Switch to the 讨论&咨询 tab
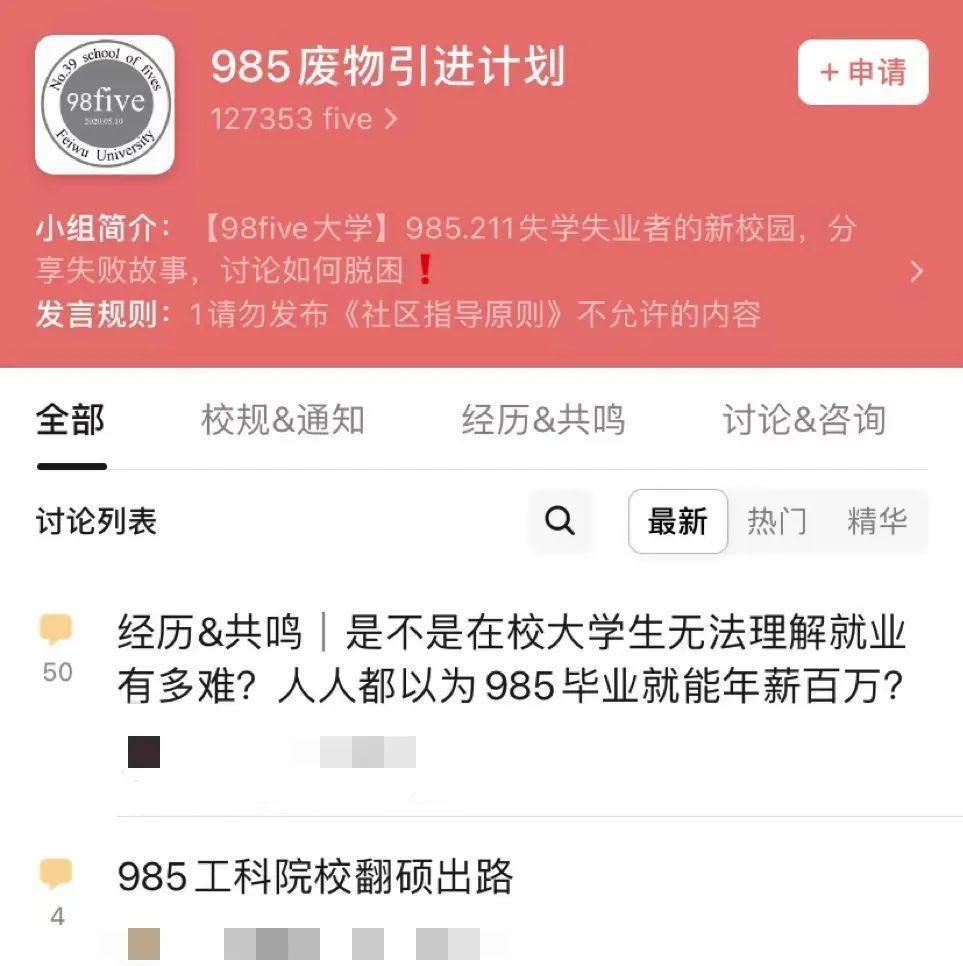963x966 pixels. (804, 420)
